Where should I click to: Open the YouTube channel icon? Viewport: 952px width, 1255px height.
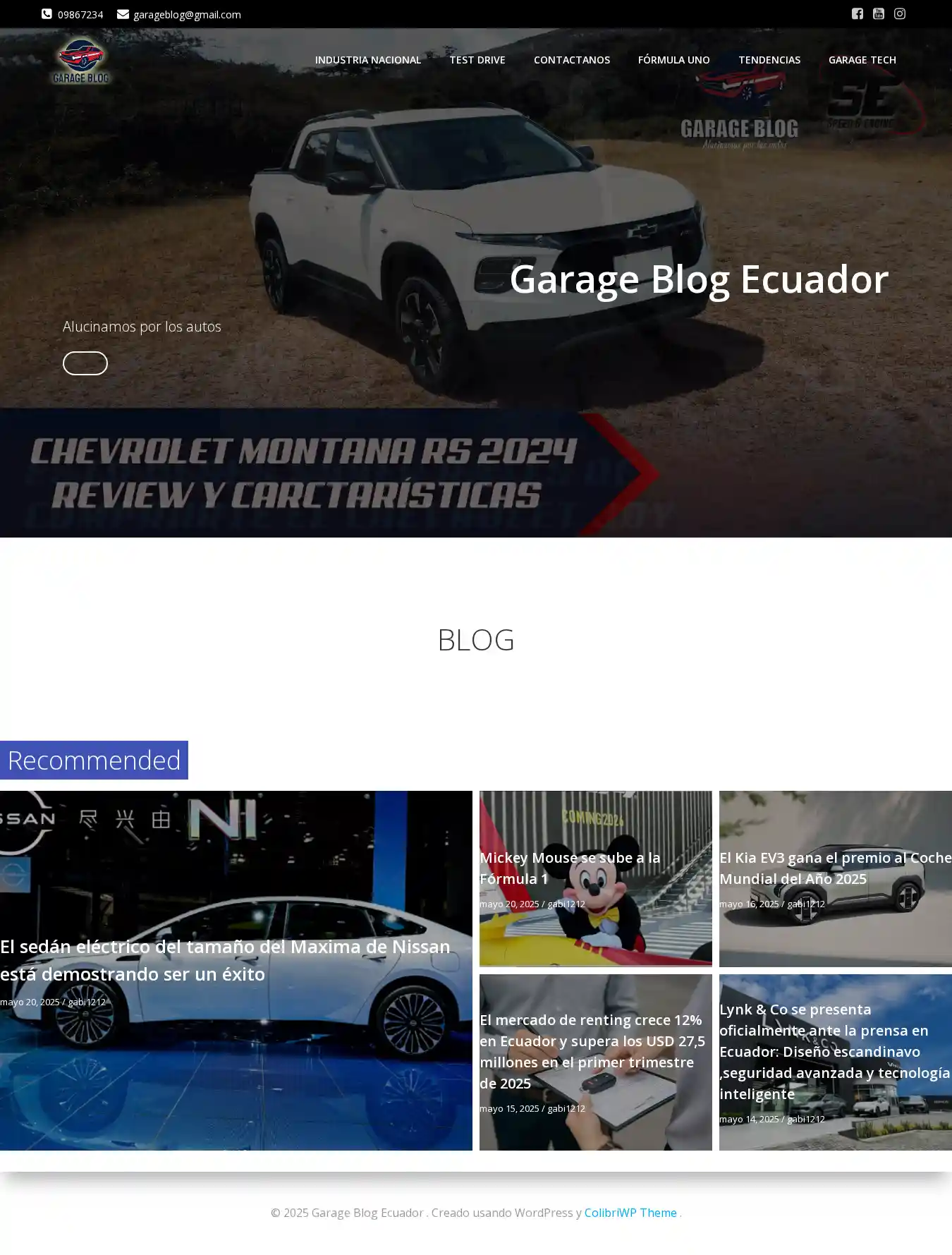pyautogui.click(x=878, y=14)
